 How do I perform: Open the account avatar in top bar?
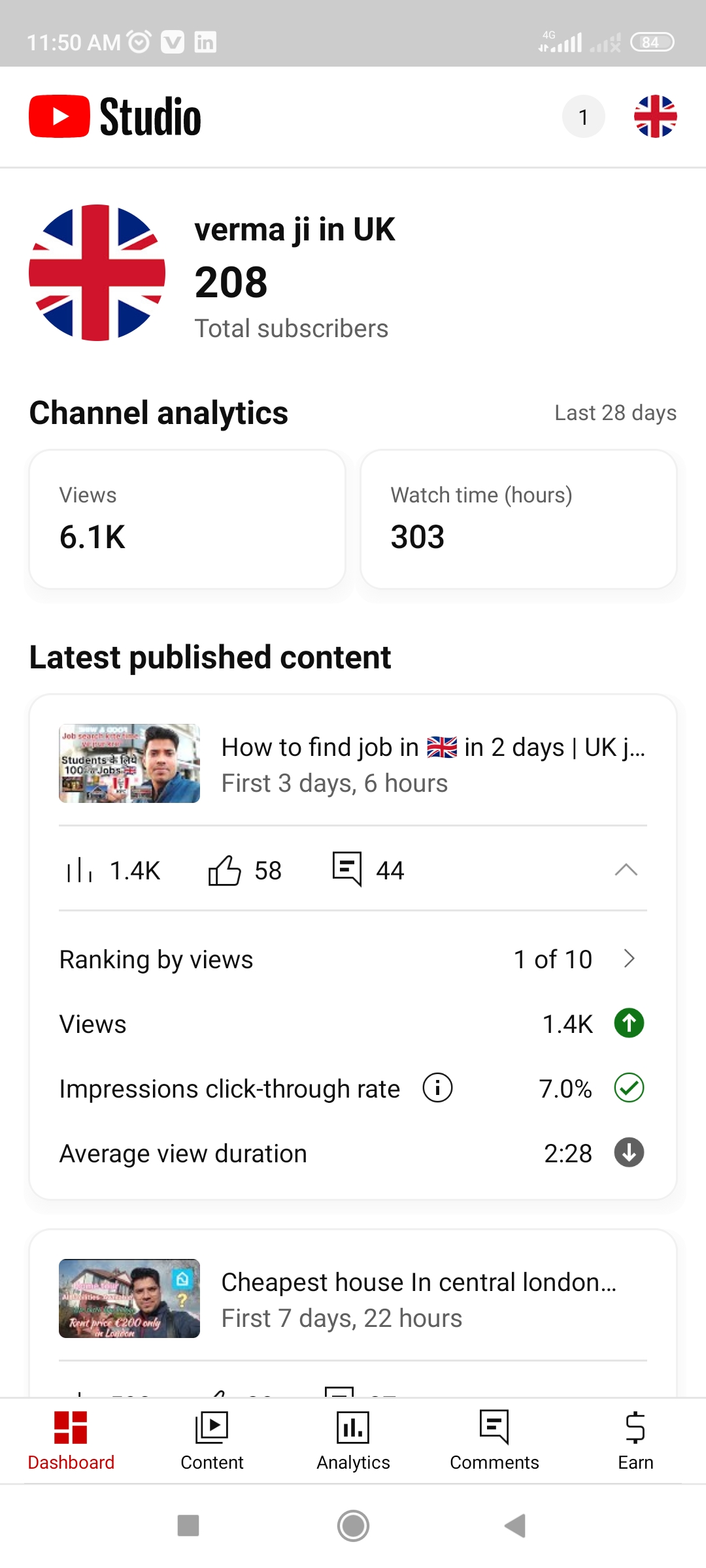pyautogui.click(x=655, y=117)
